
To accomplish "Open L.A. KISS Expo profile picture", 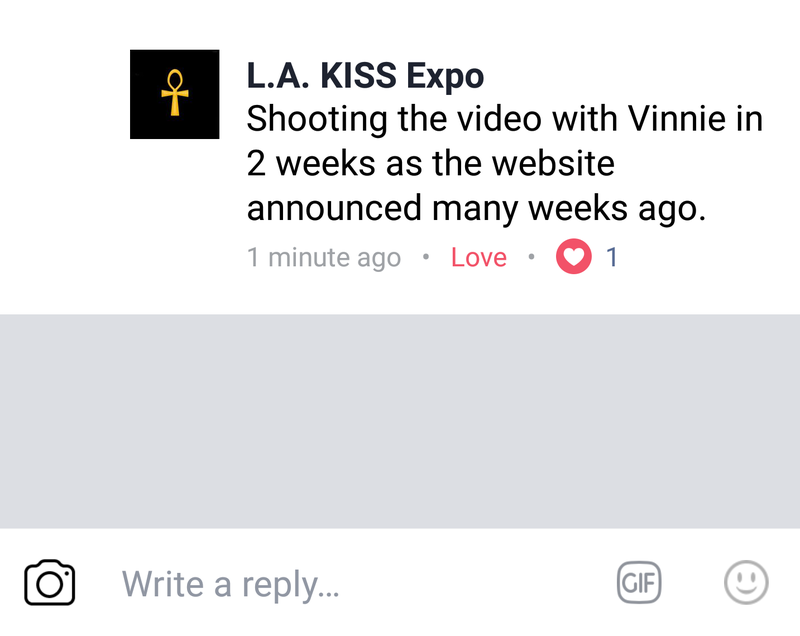I will click(174, 94).
